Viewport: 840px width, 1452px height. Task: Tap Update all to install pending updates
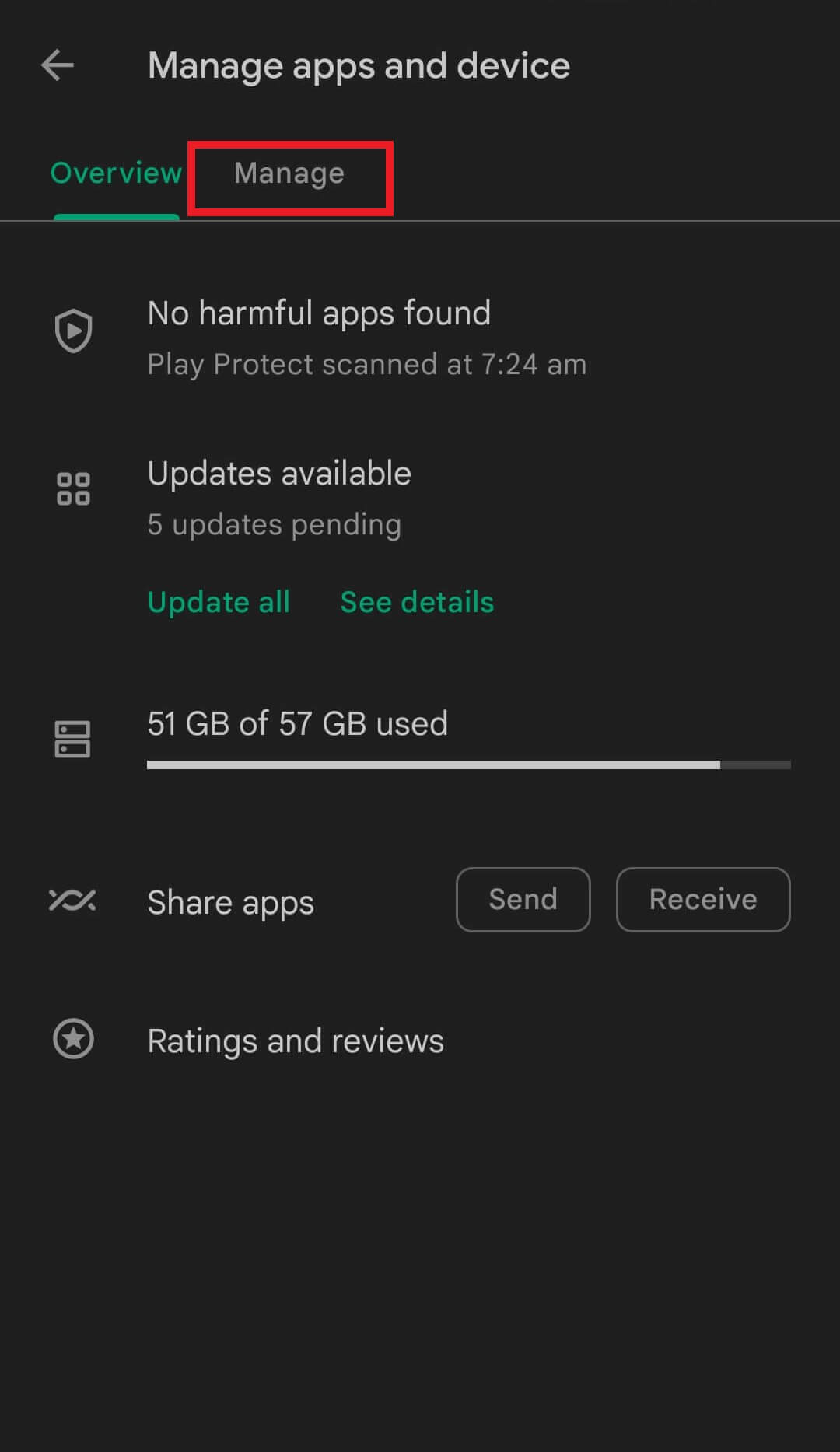point(219,602)
